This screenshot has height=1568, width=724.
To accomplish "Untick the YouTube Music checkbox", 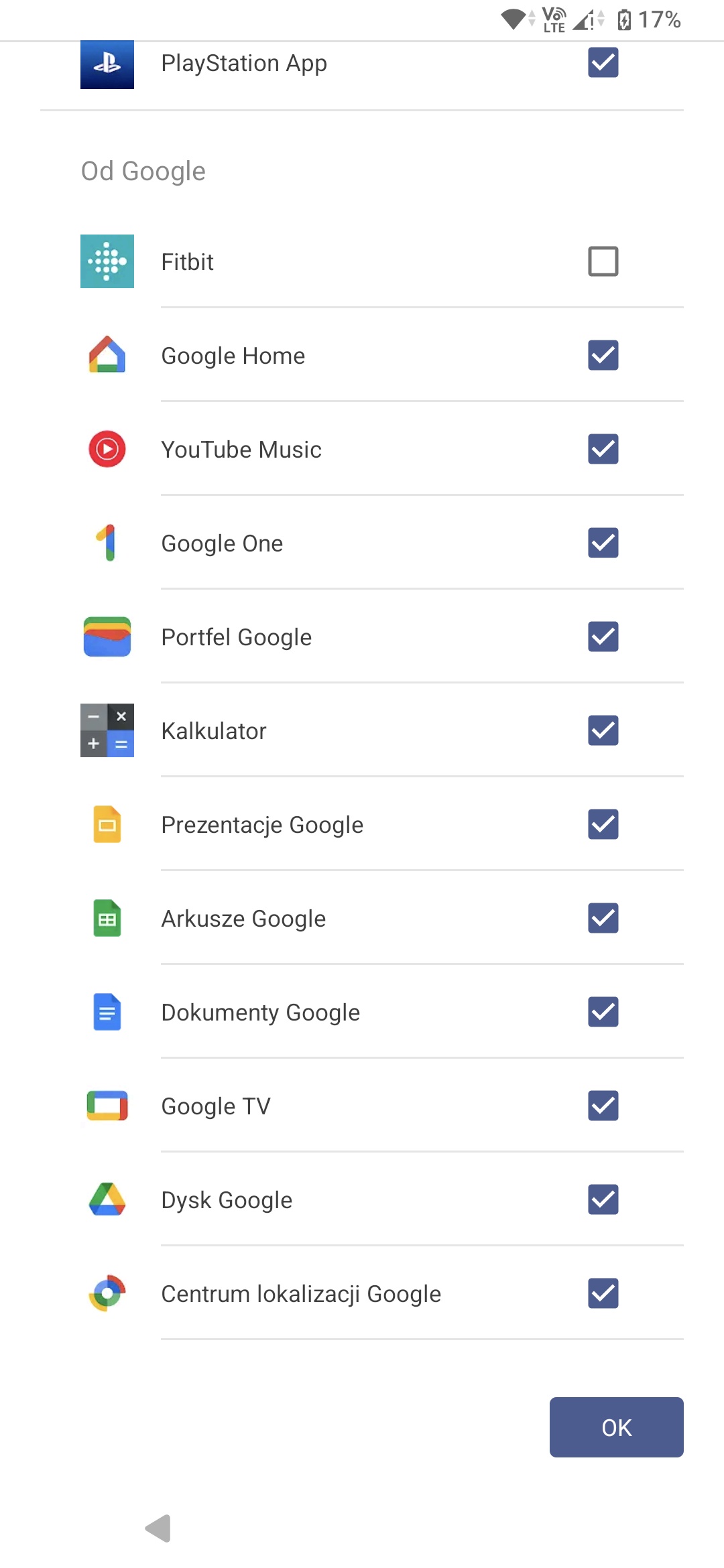I will (603, 449).
